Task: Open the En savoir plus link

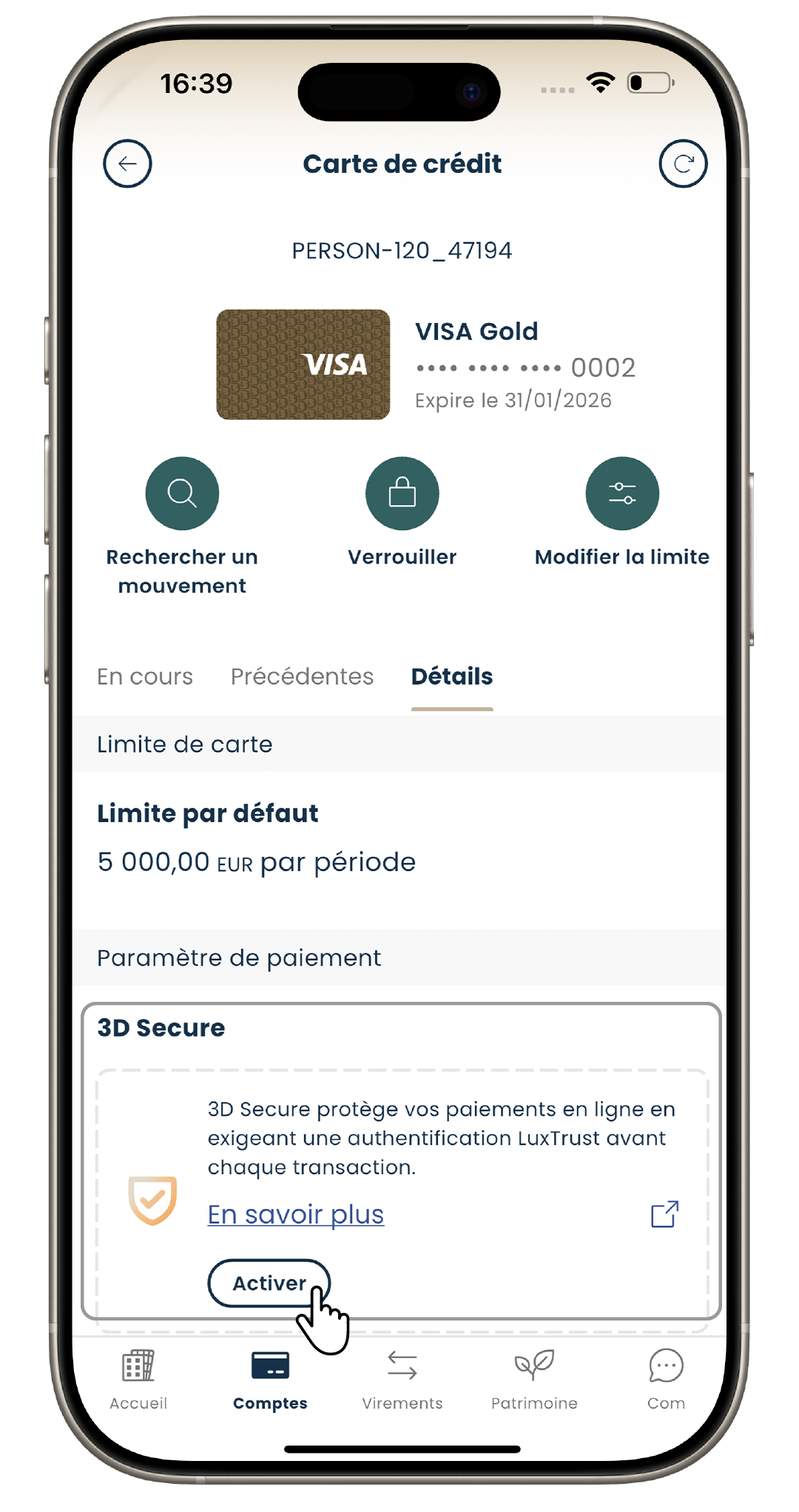Action: coord(295,1215)
